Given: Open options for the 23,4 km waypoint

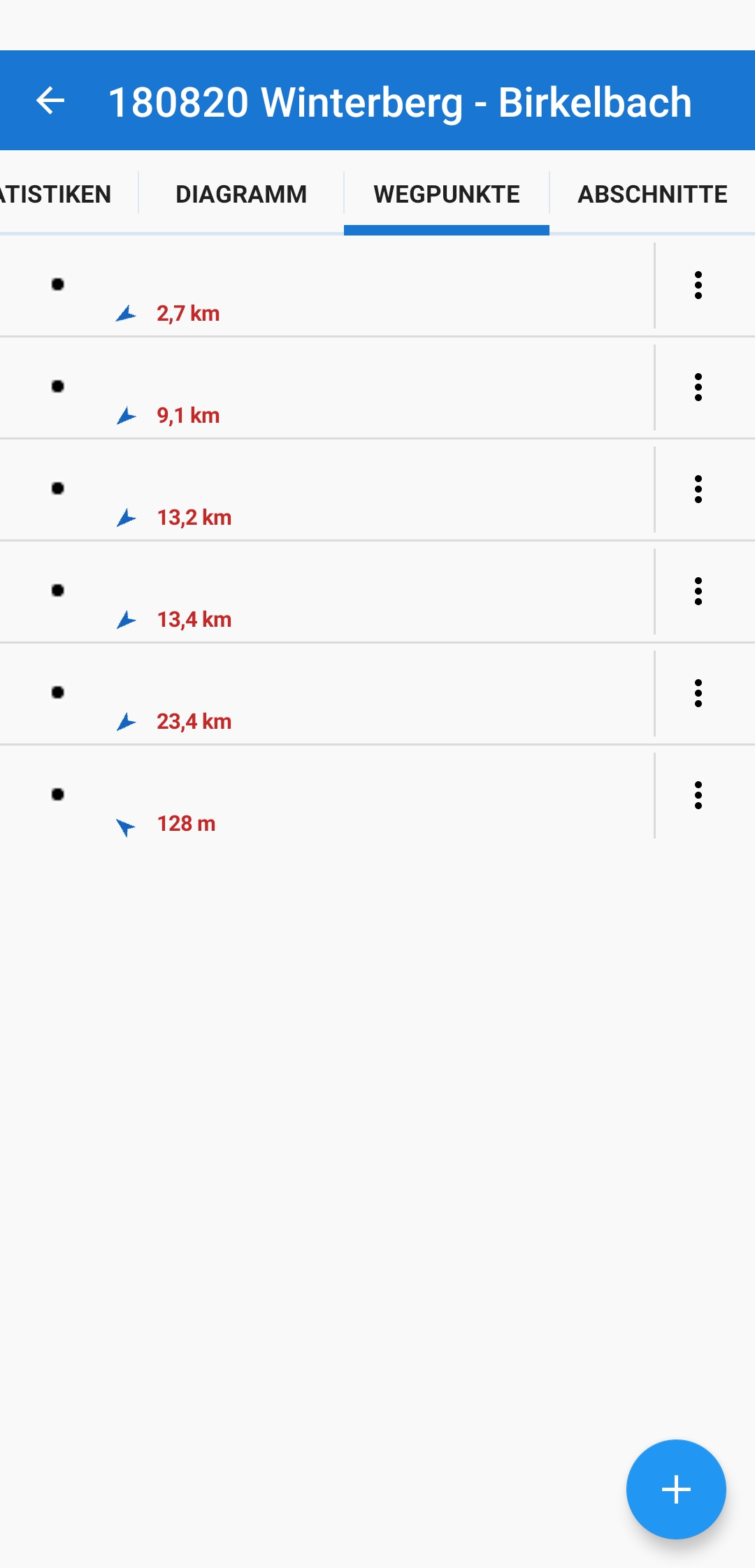Looking at the screenshot, I should 698,693.
